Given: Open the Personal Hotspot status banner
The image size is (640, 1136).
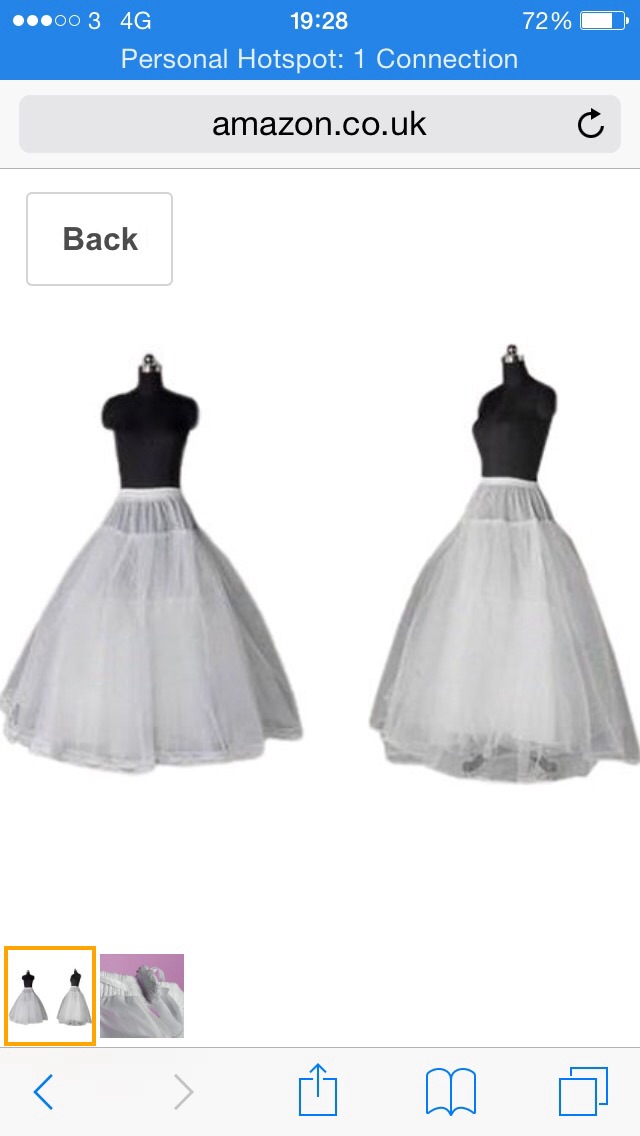Looking at the screenshot, I should pos(319,59).
